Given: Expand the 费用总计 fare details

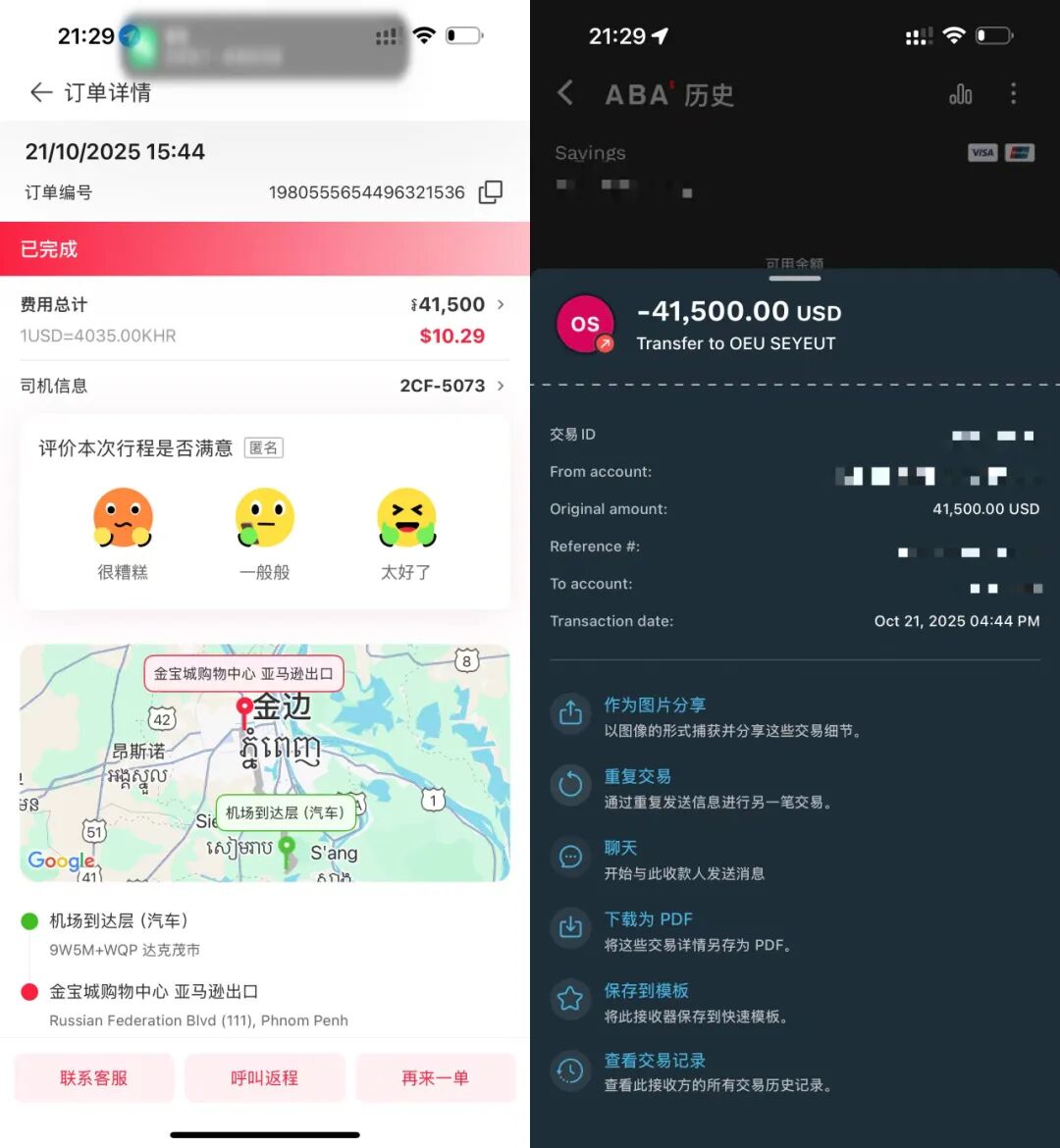Looking at the screenshot, I should click(500, 305).
